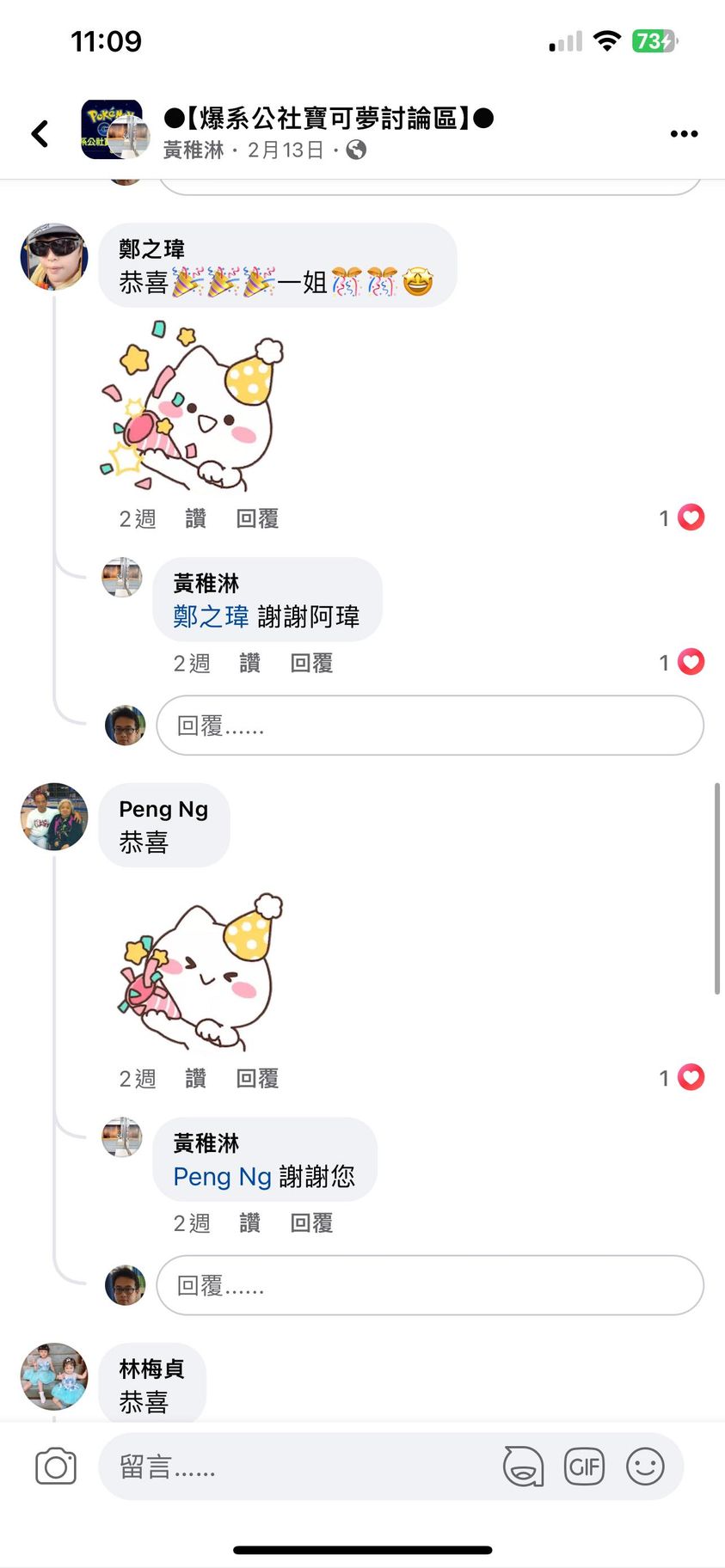The image size is (725, 1568).
Task: Like 黃稚淋's reply 謝謝阿瑋
Action: click(249, 663)
